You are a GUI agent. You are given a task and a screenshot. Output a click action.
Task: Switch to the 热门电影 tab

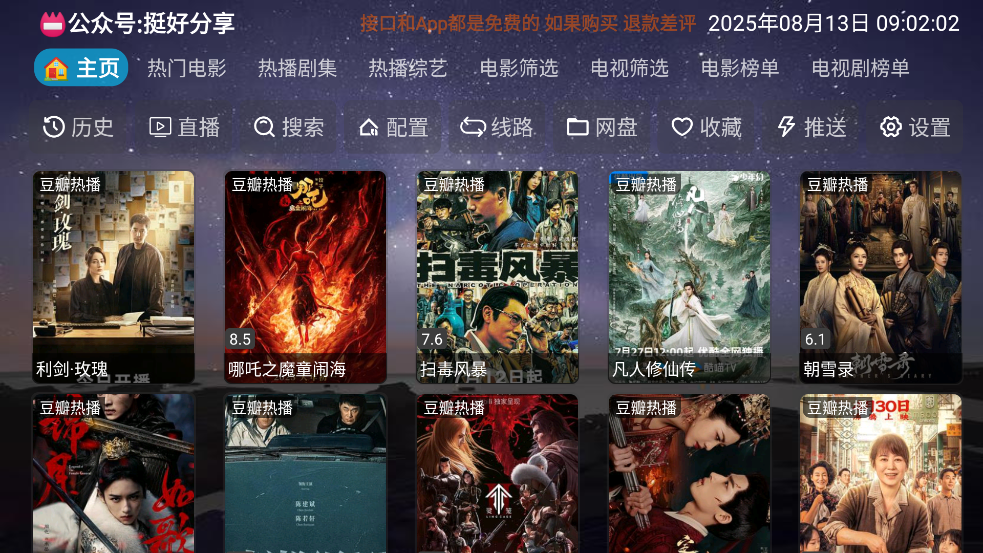[187, 68]
